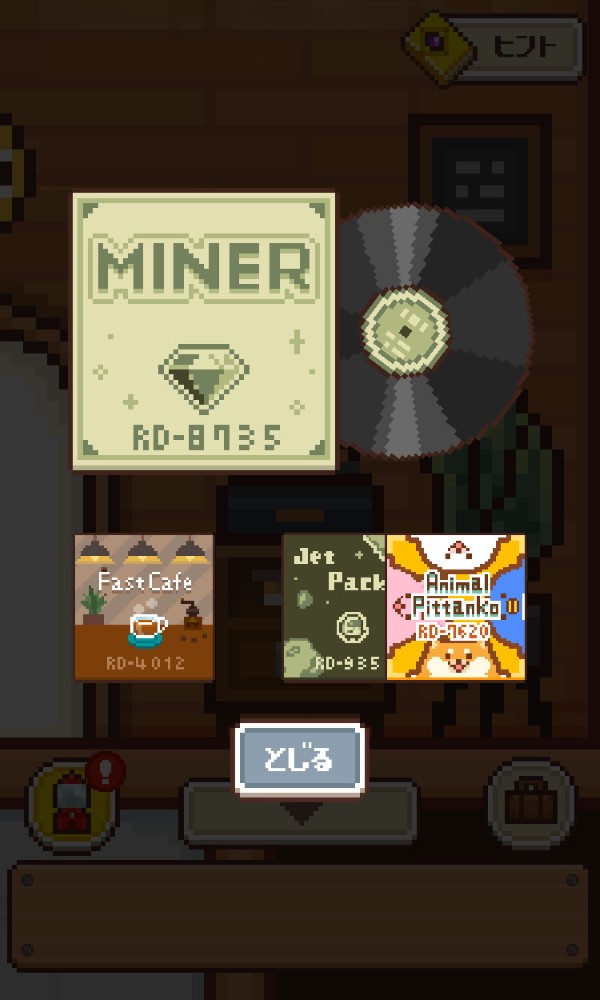Choose the Animal Pittanko record sleeve
This screenshot has width=600, height=1000.
pos(456,607)
